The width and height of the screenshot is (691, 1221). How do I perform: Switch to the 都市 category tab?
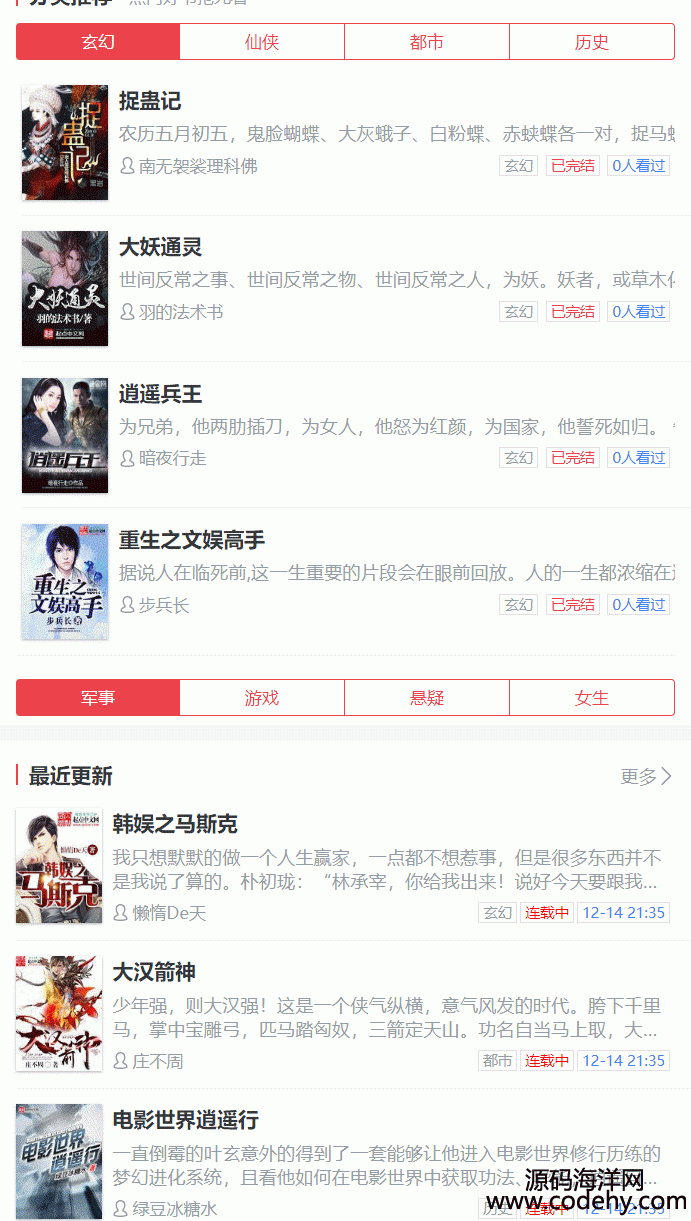coord(427,42)
